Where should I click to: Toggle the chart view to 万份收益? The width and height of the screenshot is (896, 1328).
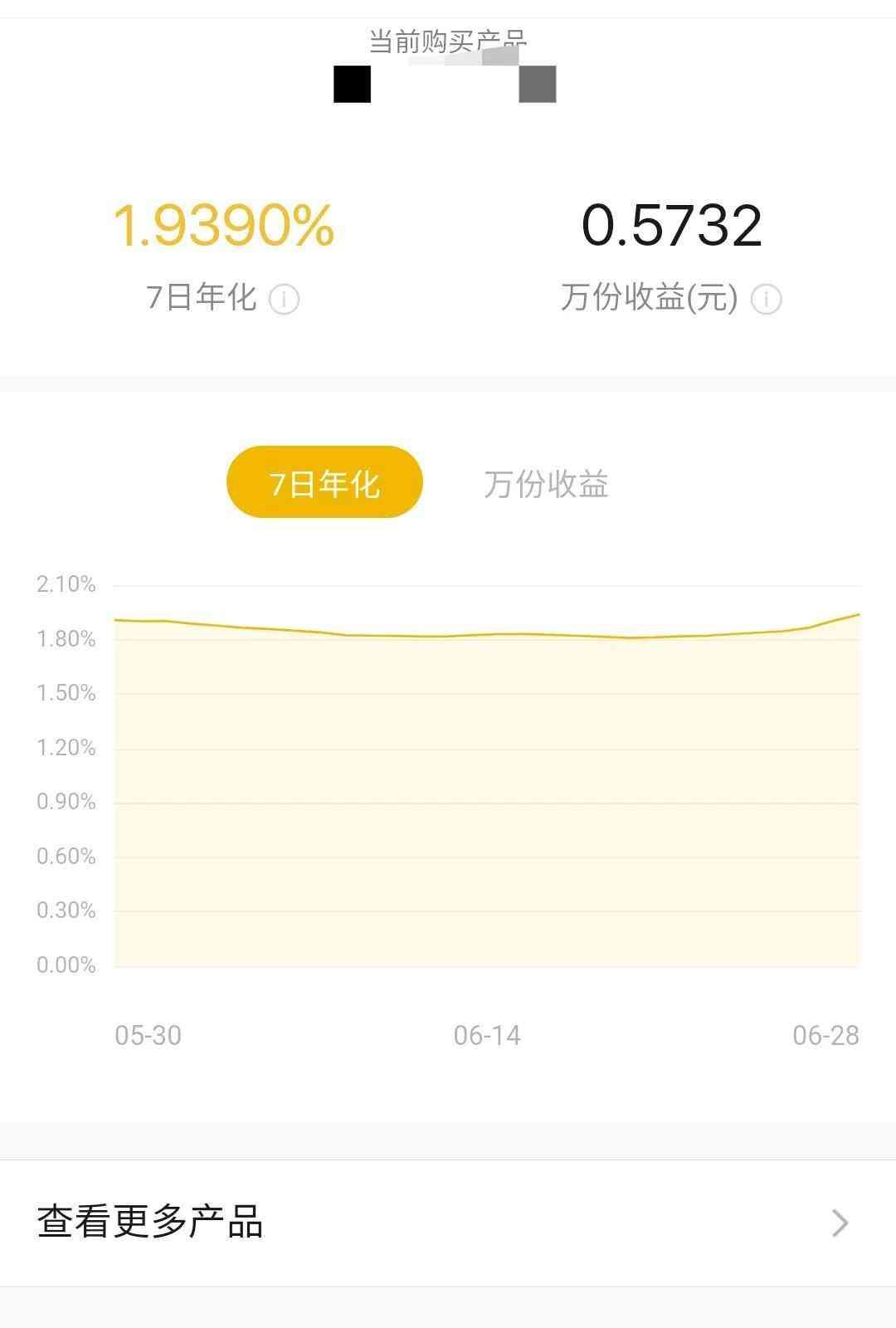point(548,485)
